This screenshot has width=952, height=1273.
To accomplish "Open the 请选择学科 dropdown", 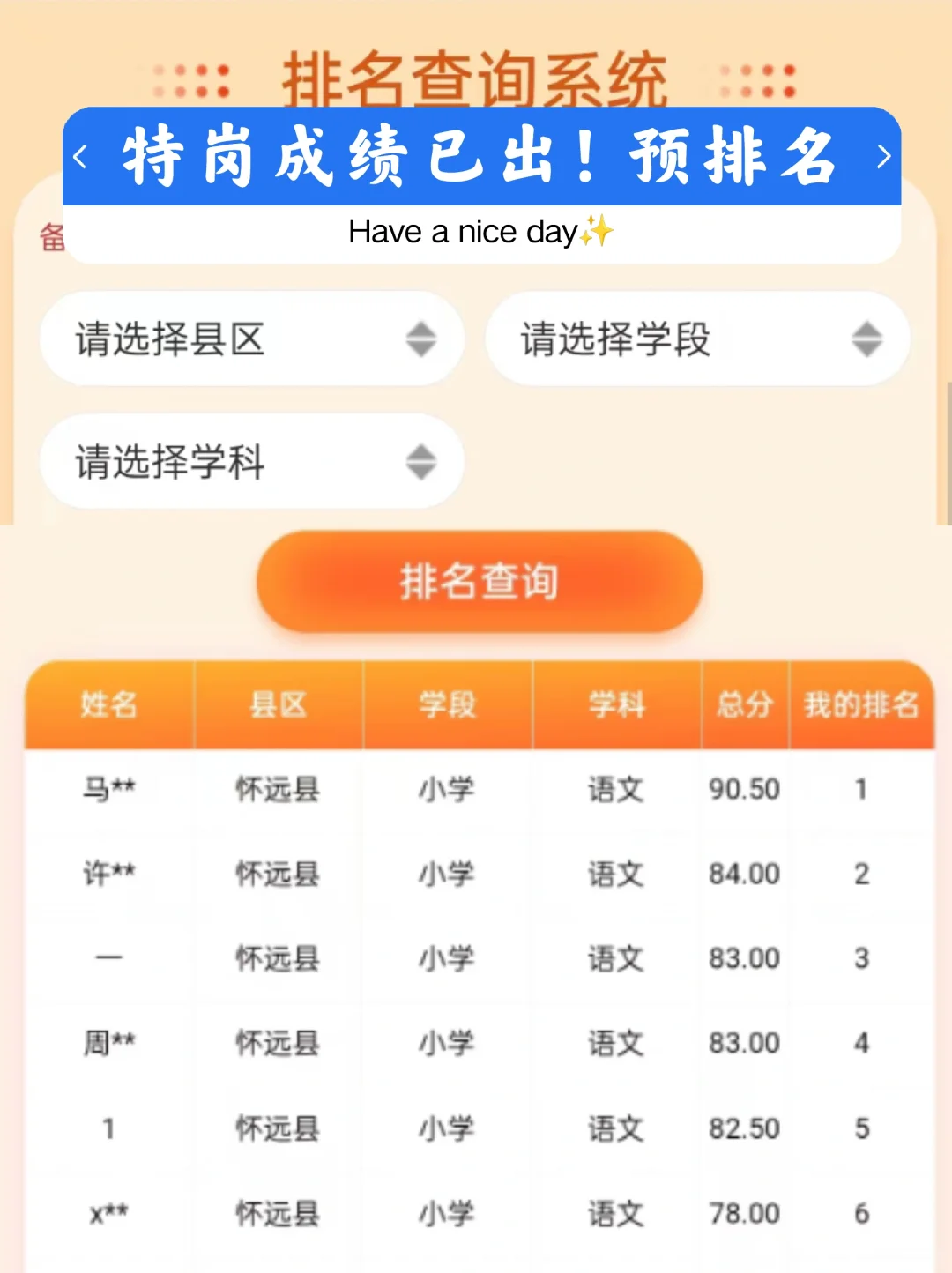I will click(x=251, y=460).
